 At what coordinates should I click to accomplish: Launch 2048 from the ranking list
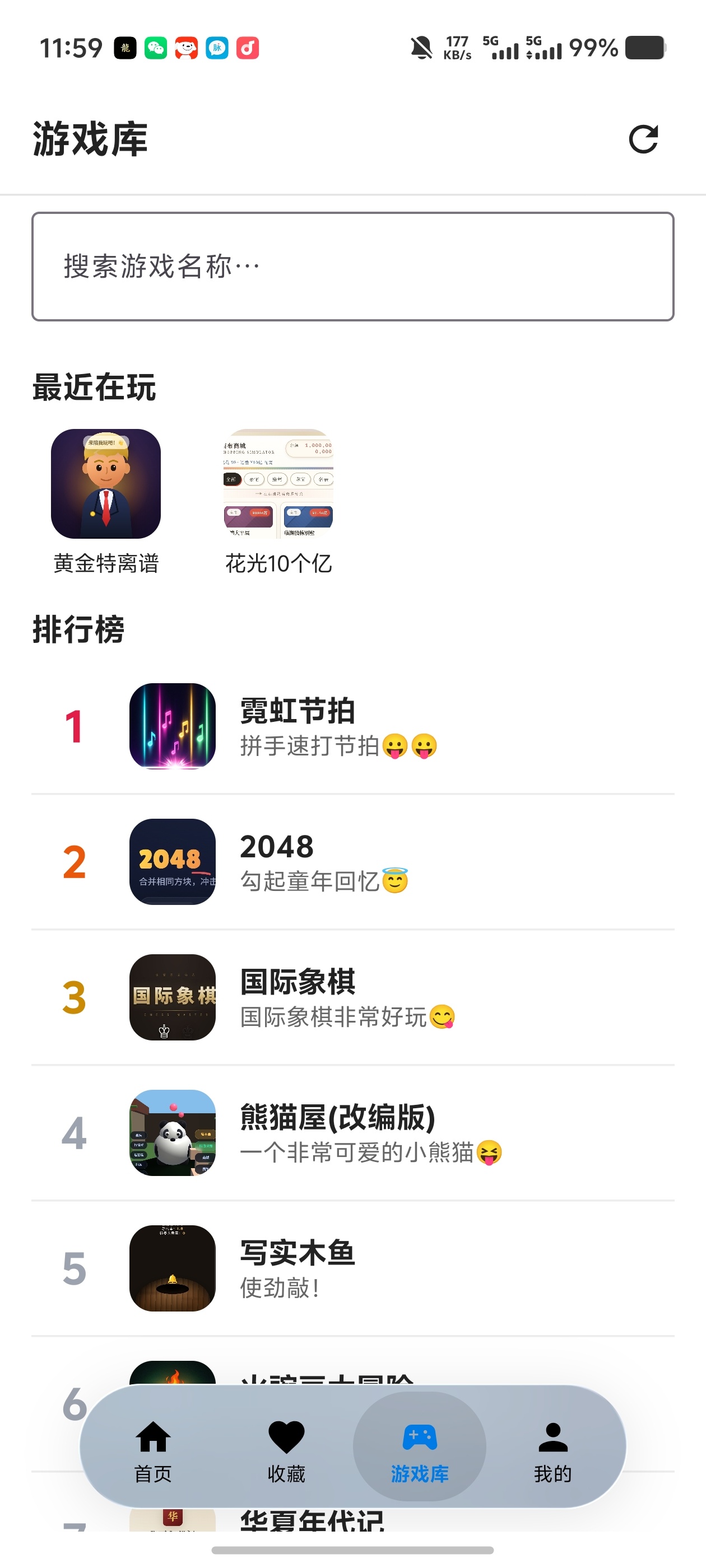pyautogui.click(x=352, y=862)
